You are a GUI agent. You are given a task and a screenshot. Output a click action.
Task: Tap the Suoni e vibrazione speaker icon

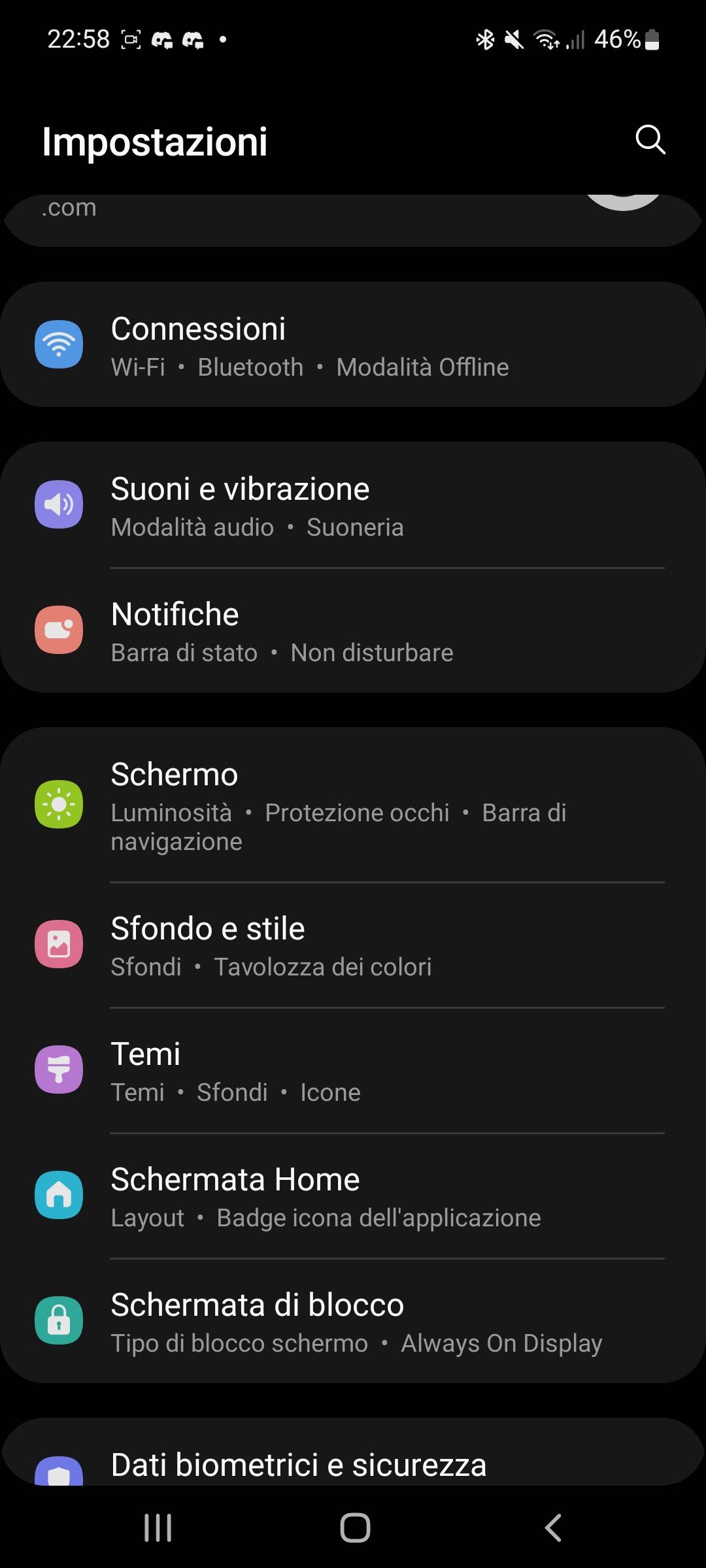click(x=59, y=504)
